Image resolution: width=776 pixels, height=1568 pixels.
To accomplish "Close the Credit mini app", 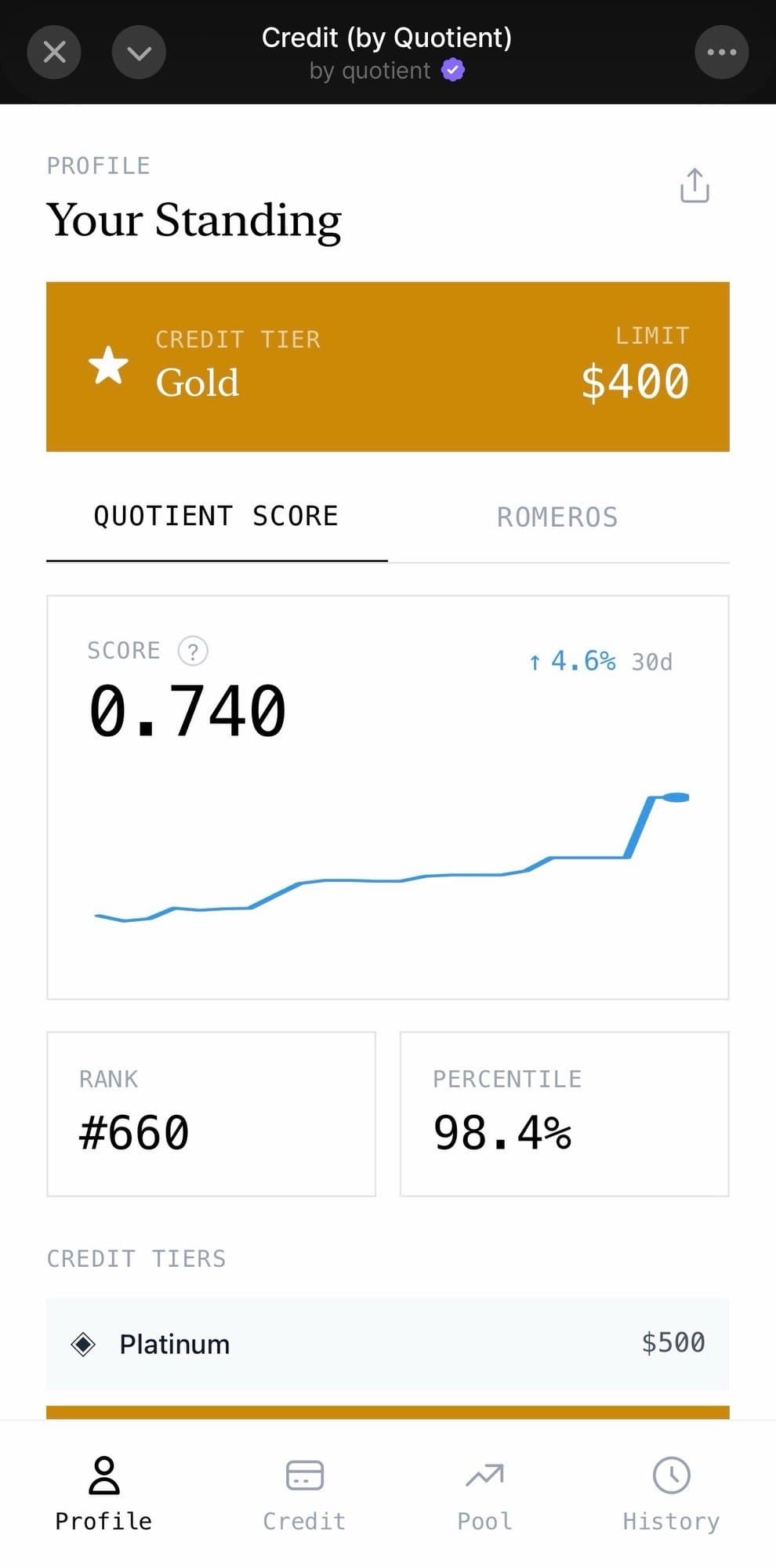I will point(54,53).
